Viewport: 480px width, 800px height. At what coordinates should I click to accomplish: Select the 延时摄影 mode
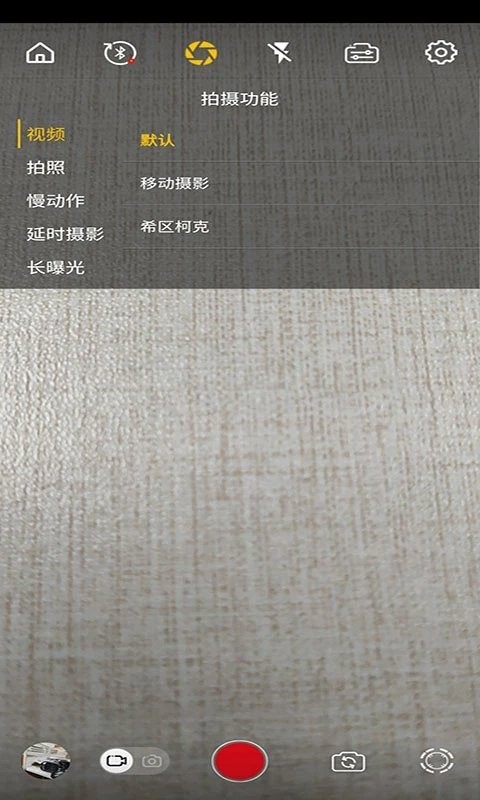tap(65, 234)
